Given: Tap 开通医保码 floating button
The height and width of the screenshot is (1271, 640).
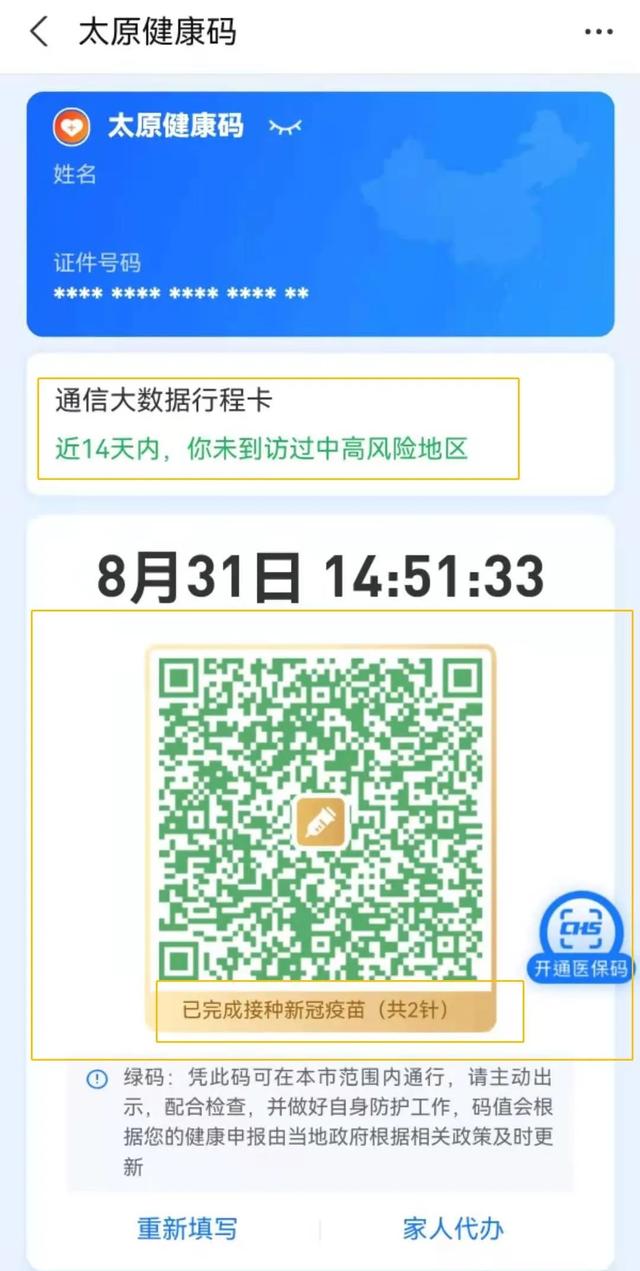Looking at the screenshot, I should (581, 939).
